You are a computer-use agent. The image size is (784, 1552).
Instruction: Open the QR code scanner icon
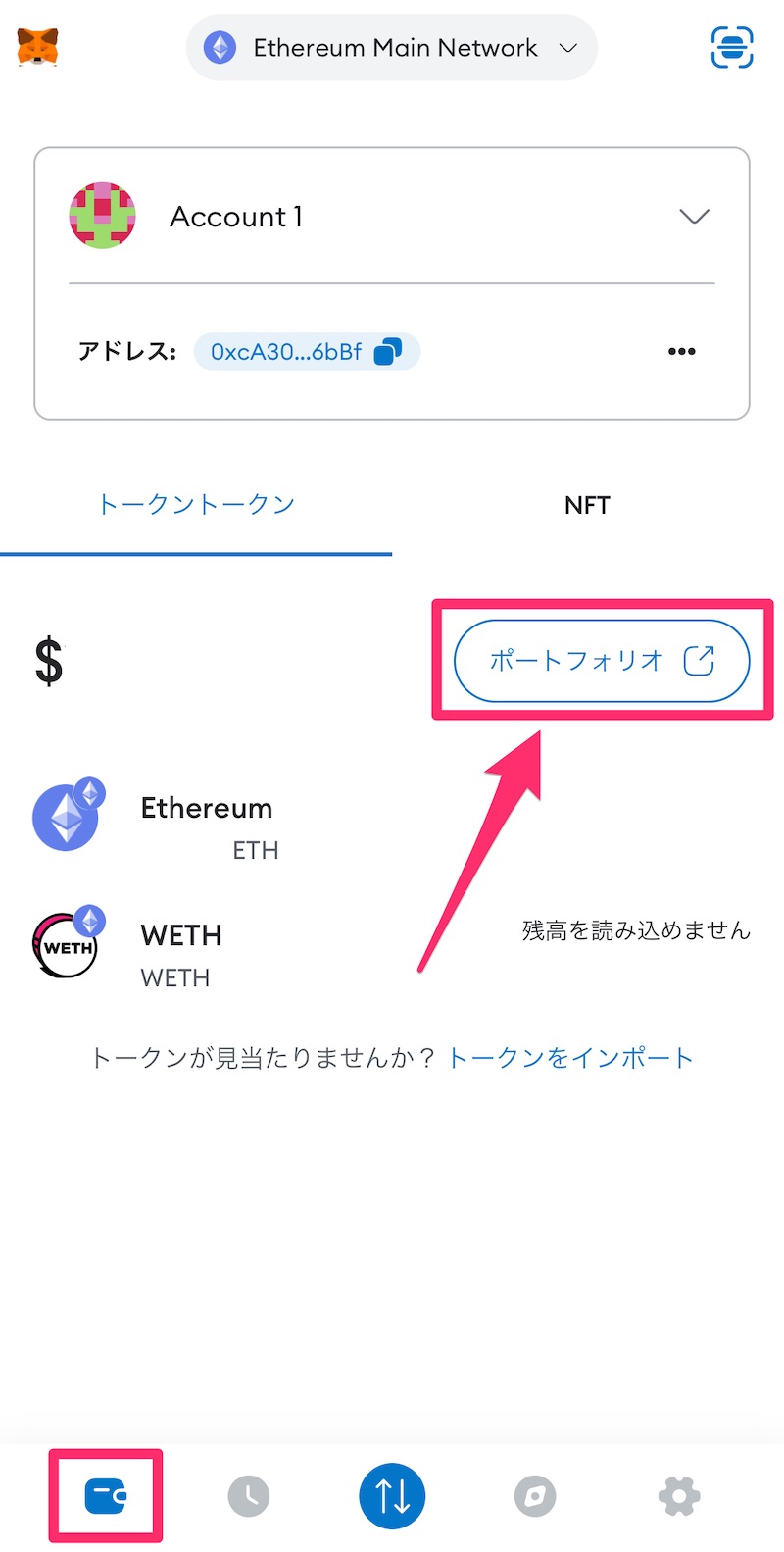(x=732, y=47)
